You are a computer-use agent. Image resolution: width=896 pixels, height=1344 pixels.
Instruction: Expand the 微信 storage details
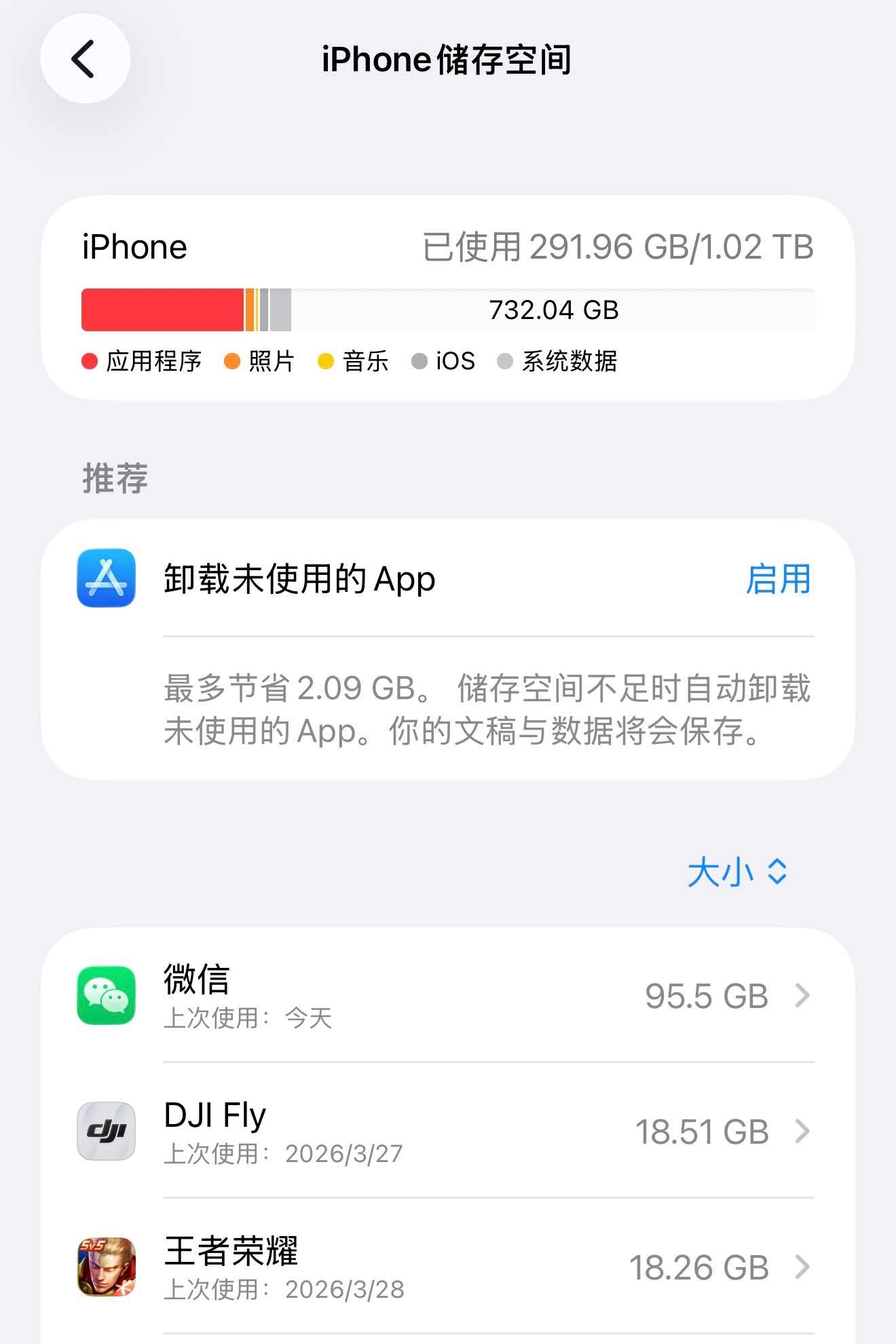(448, 996)
